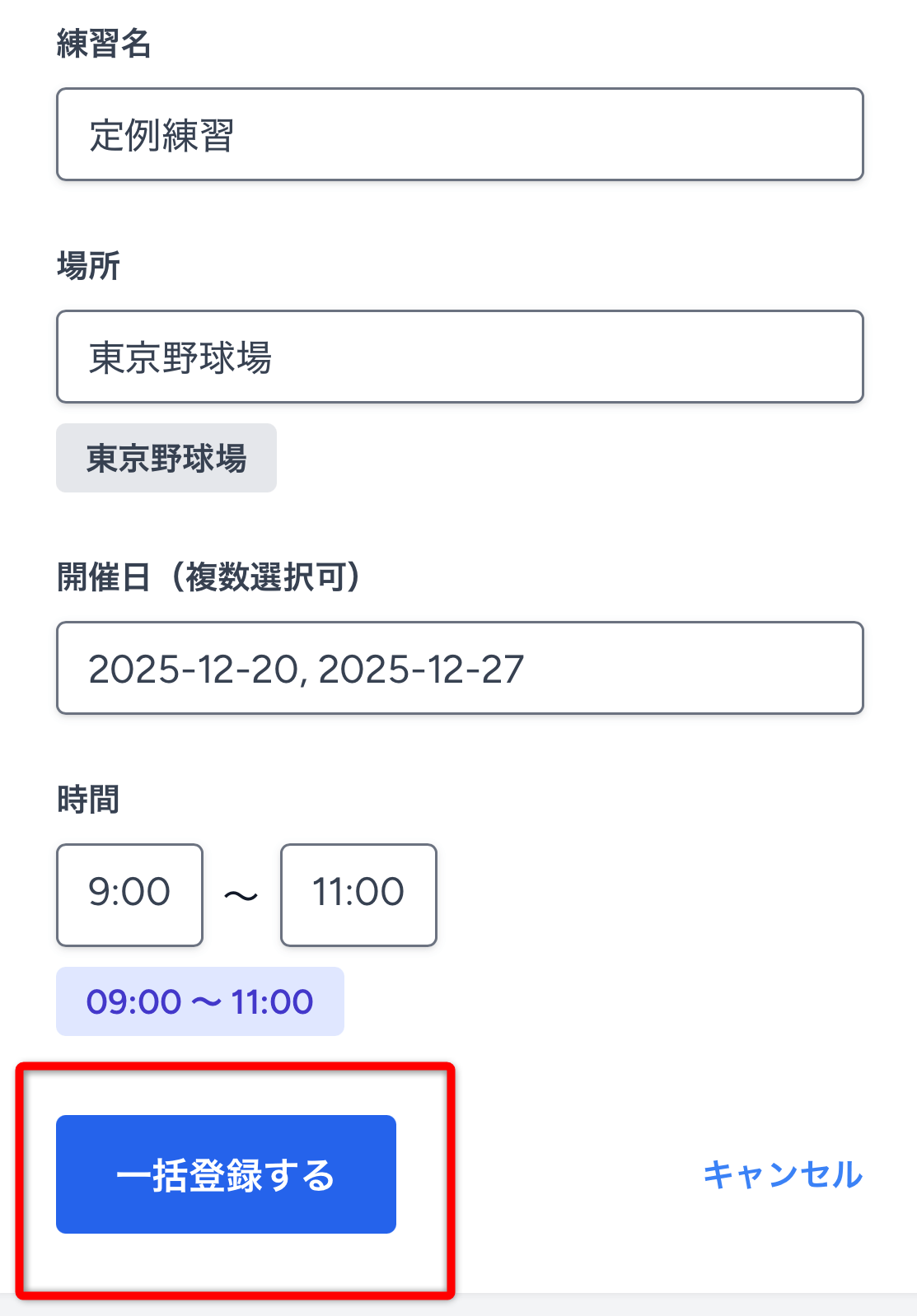This screenshot has width=917, height=1316.
Task: Edit the 練習名 text field
Action: pyautogui.click(x=459, y=134)
